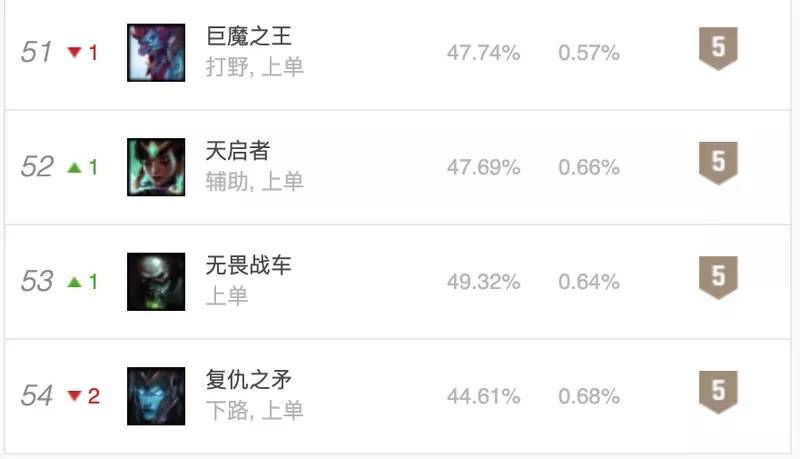Open the 天启者 champion row
This screenshot has width=800, height=459.
[398, 167]
